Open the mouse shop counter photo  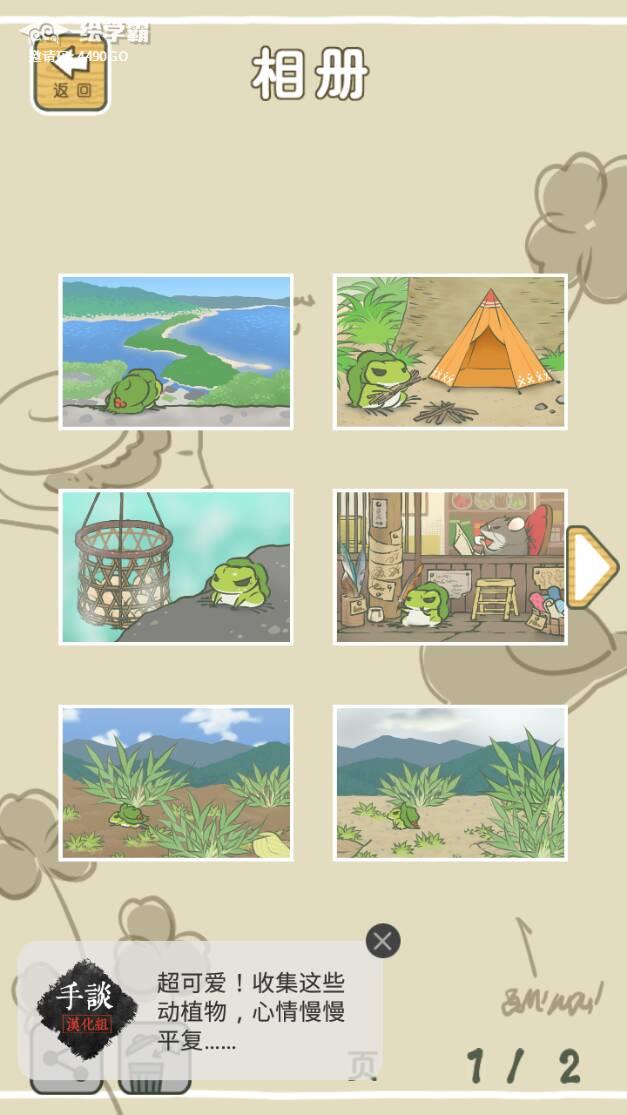click(x=450, y=567)
